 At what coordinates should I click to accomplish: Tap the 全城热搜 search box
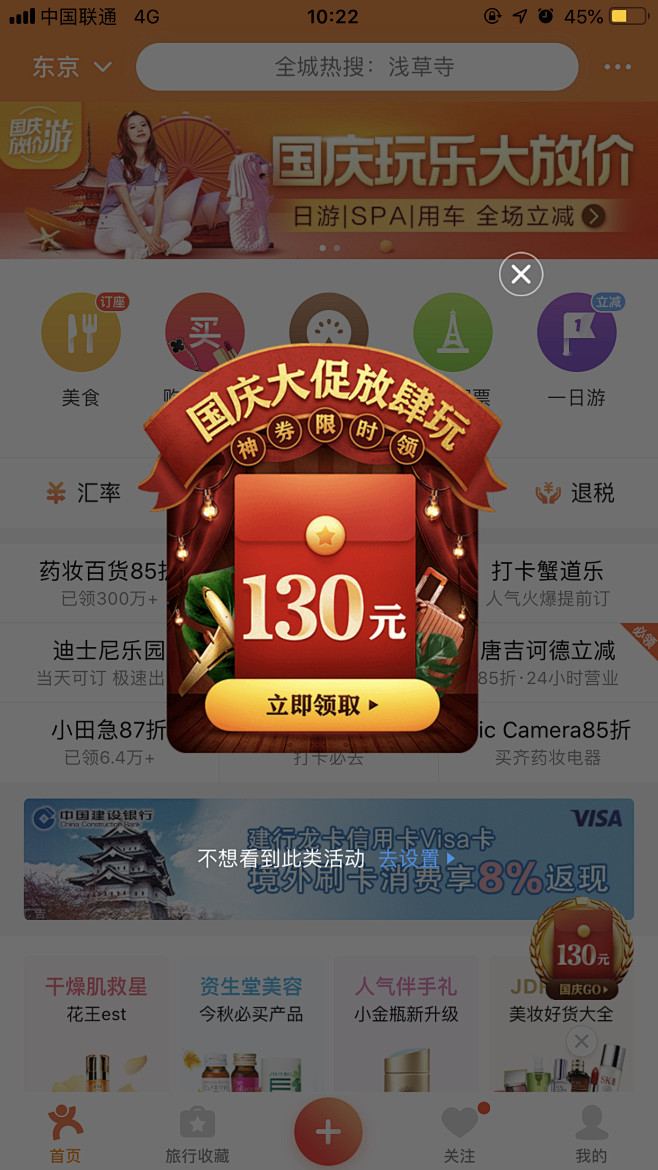click(x=357, y=67)
